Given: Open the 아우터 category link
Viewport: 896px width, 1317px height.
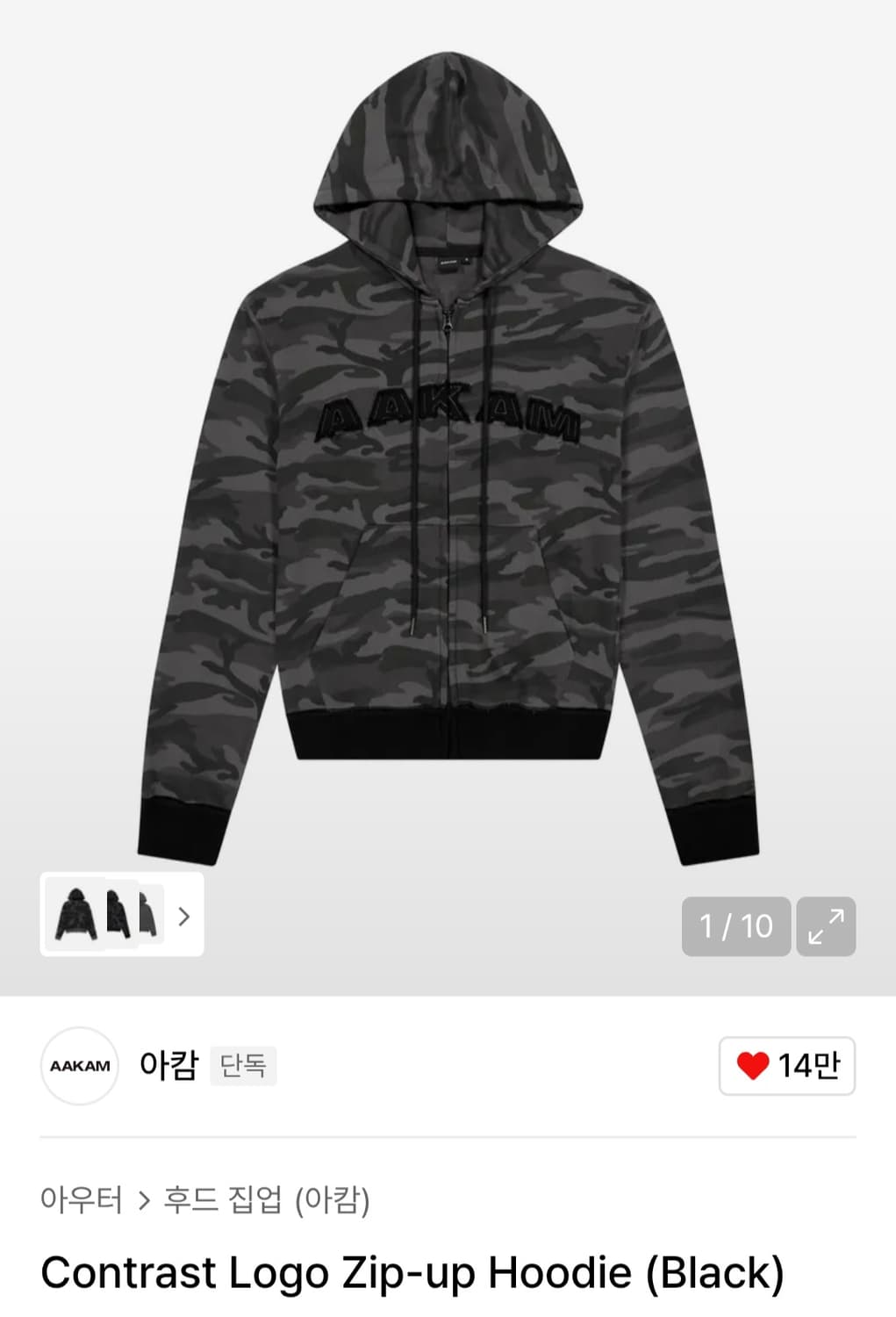Looking at the screenshot, I should point(83,1202).
